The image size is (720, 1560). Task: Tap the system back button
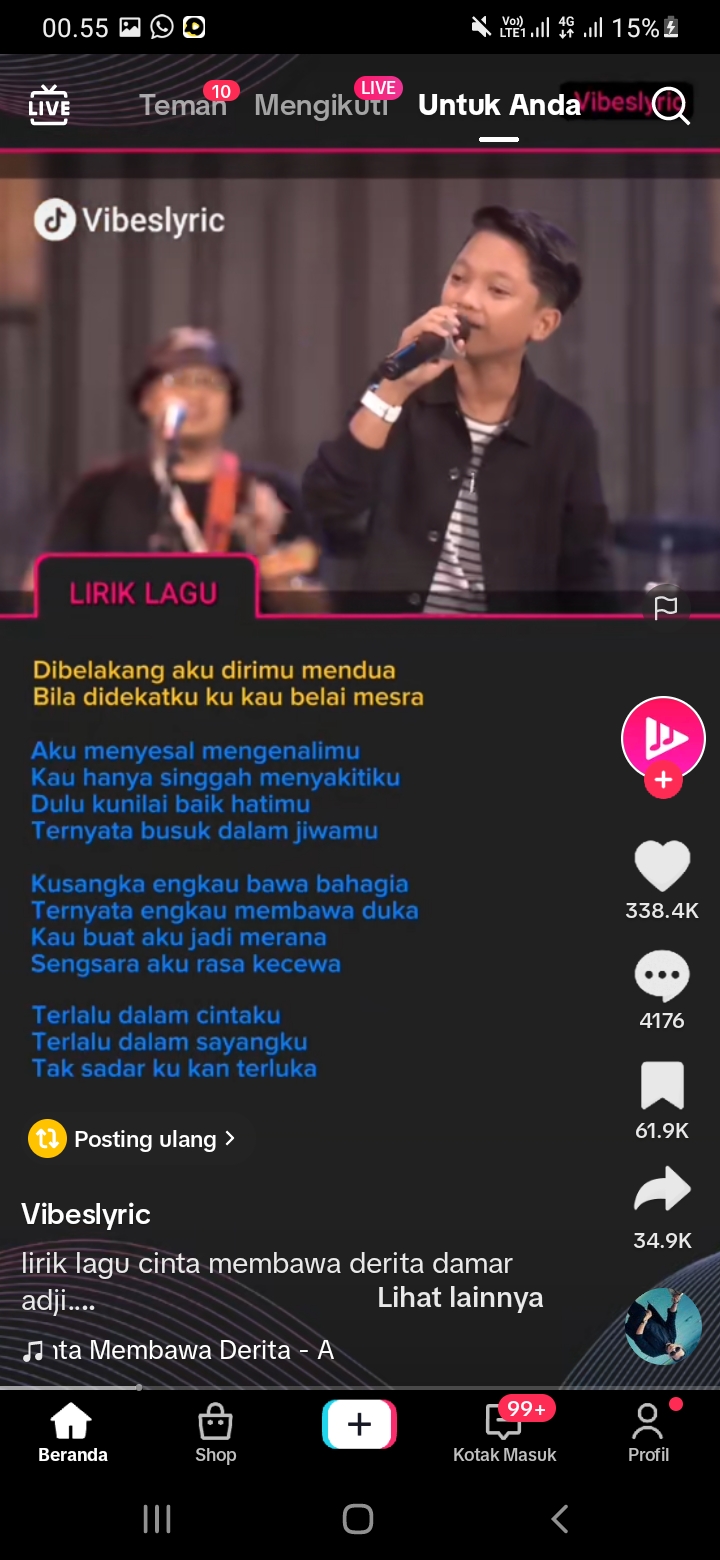pos(560,1519)
